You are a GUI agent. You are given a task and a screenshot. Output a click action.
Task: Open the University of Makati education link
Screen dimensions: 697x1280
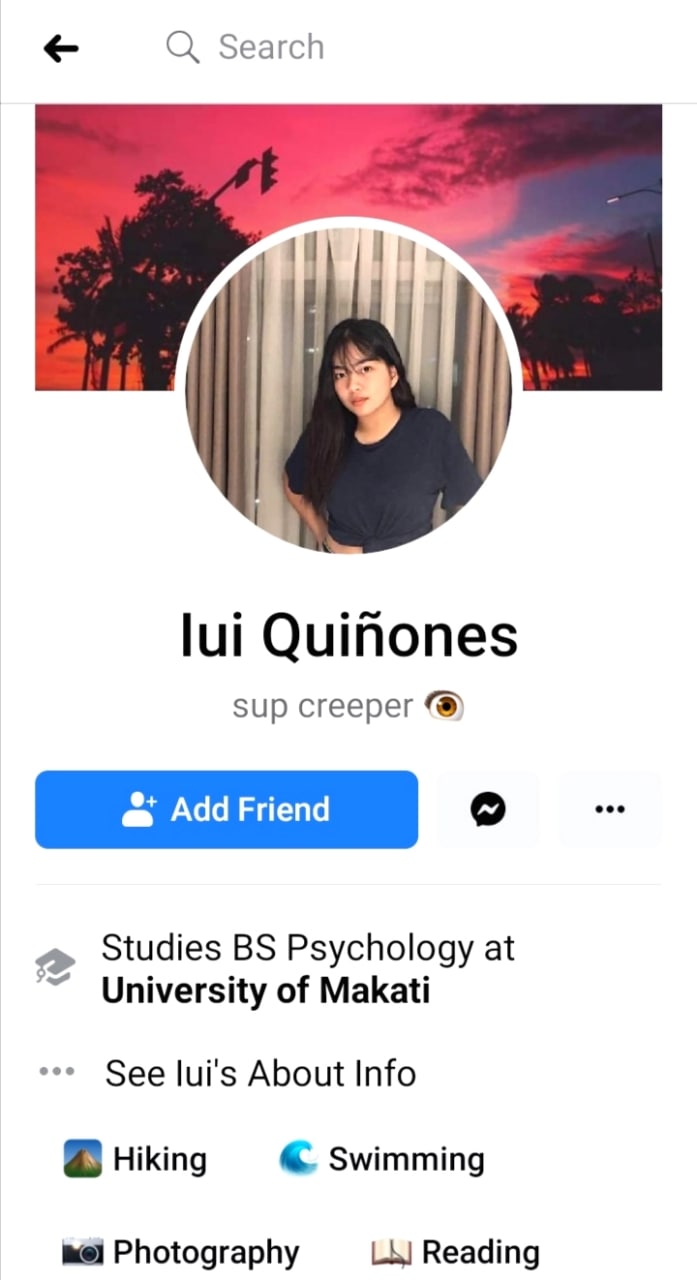click(x=266, y=991)
